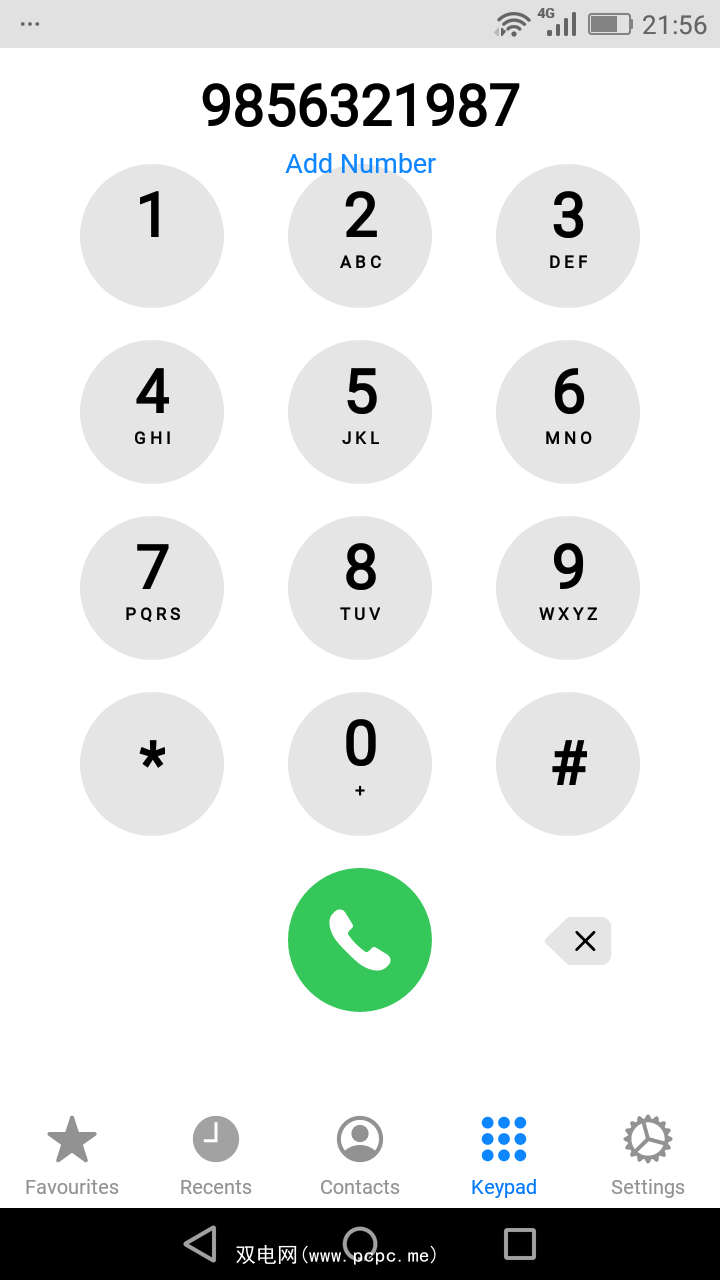Dial digit 4 GHI

pos(152,412)
